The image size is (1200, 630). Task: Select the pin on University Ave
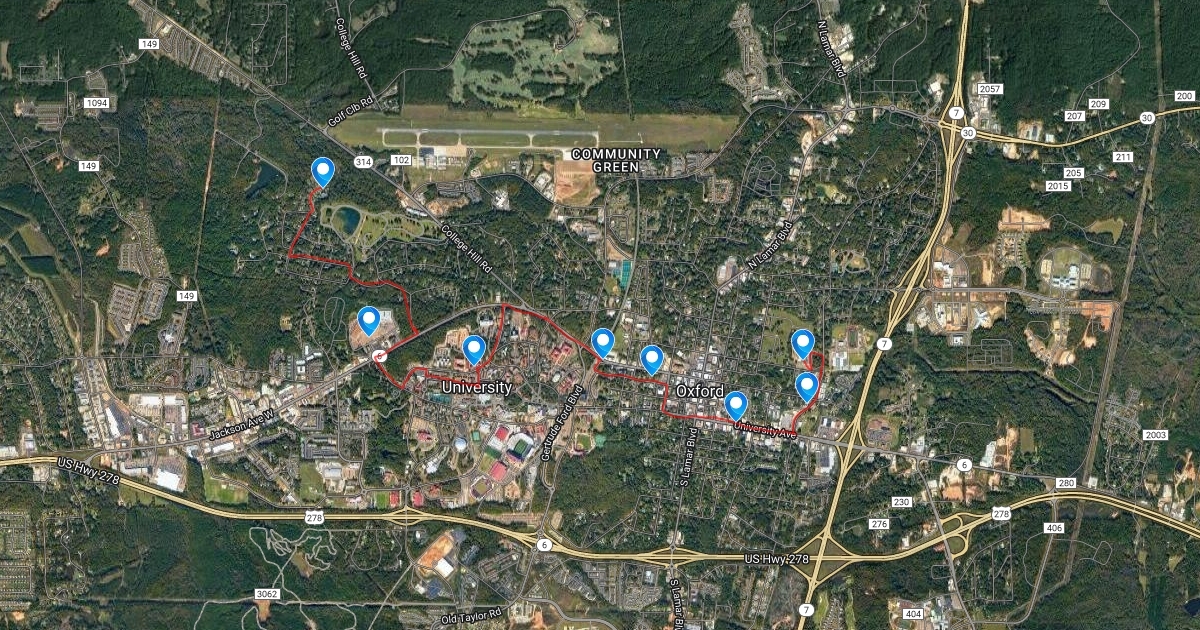tap(736, 404)
